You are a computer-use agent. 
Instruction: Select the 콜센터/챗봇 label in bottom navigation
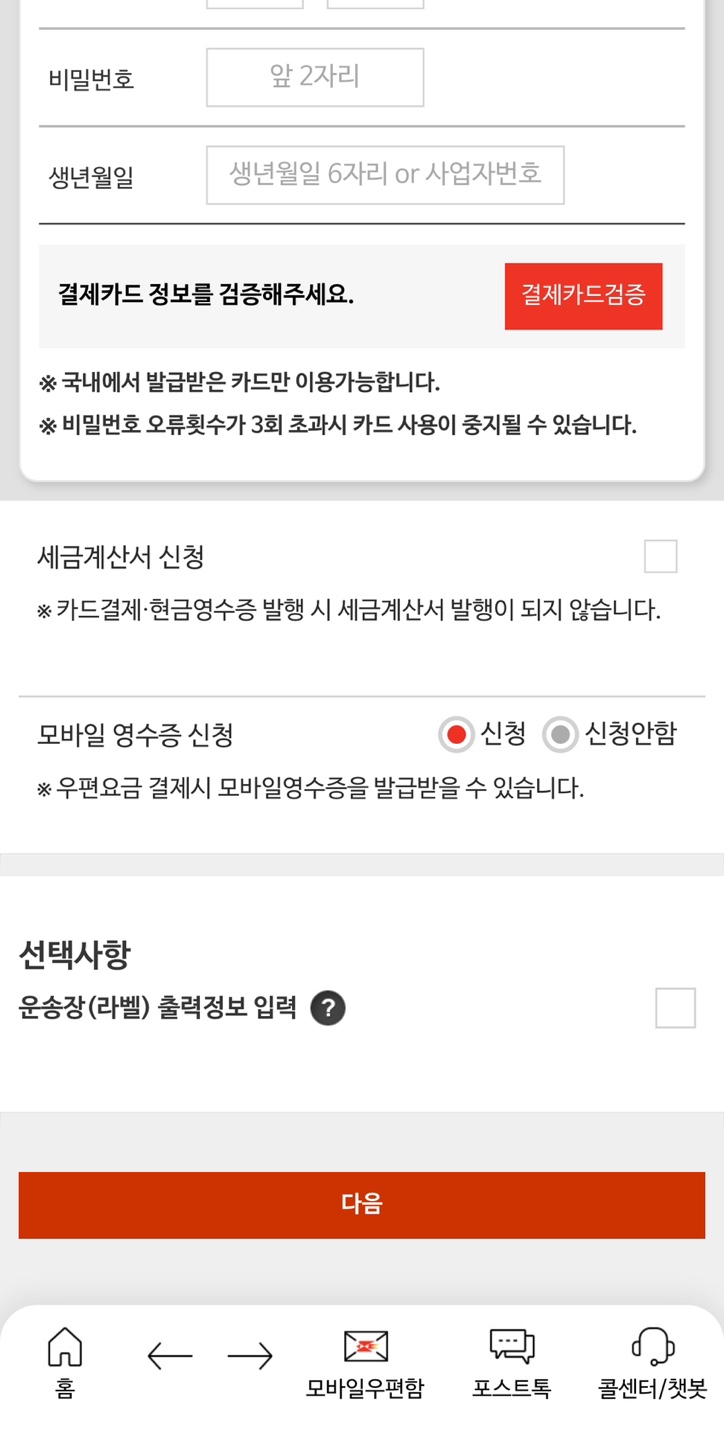(648, 1388)
